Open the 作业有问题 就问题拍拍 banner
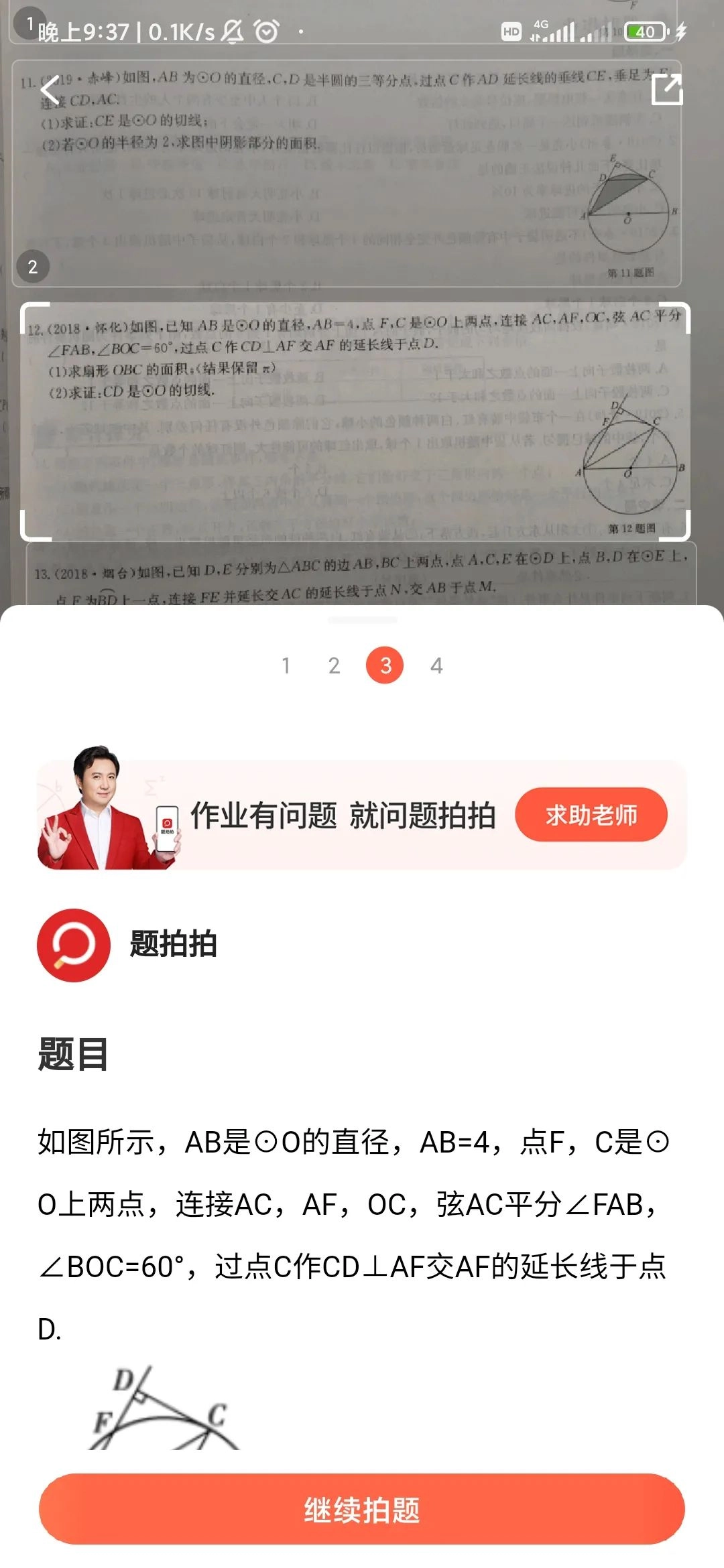Screen dimensions: 724x1568 point(342,815)
